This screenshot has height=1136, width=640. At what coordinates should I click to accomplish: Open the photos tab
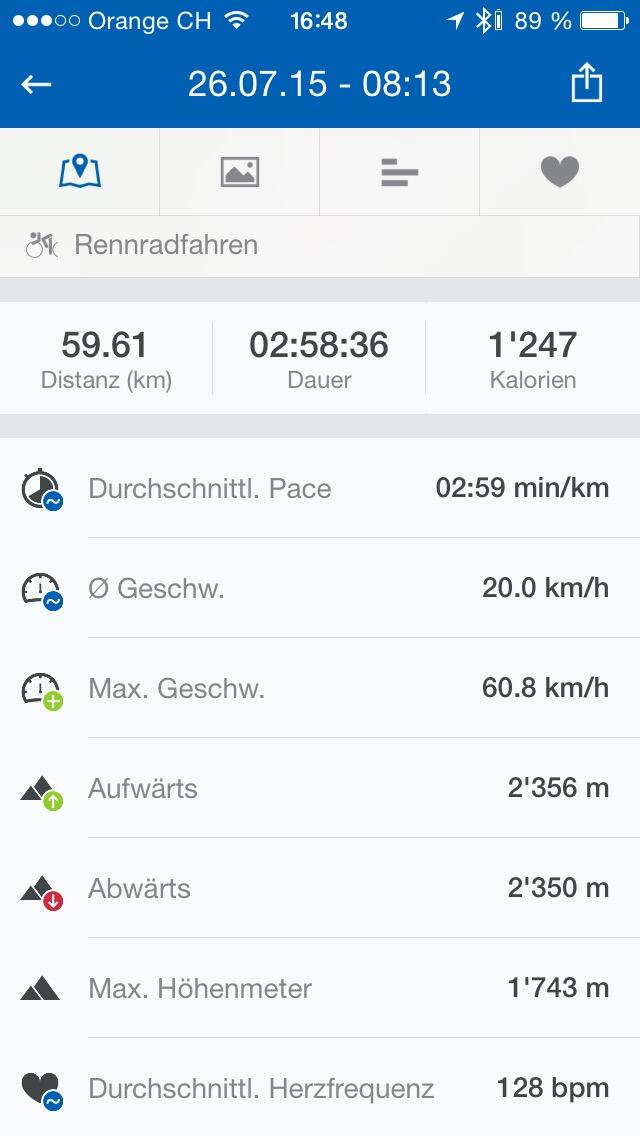pyautogui.click(x=240, y=172)
